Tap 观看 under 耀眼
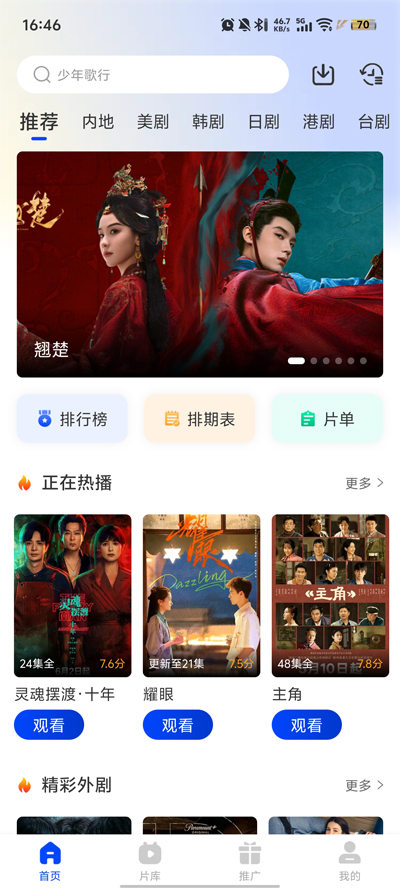 (x=178, y=725)
